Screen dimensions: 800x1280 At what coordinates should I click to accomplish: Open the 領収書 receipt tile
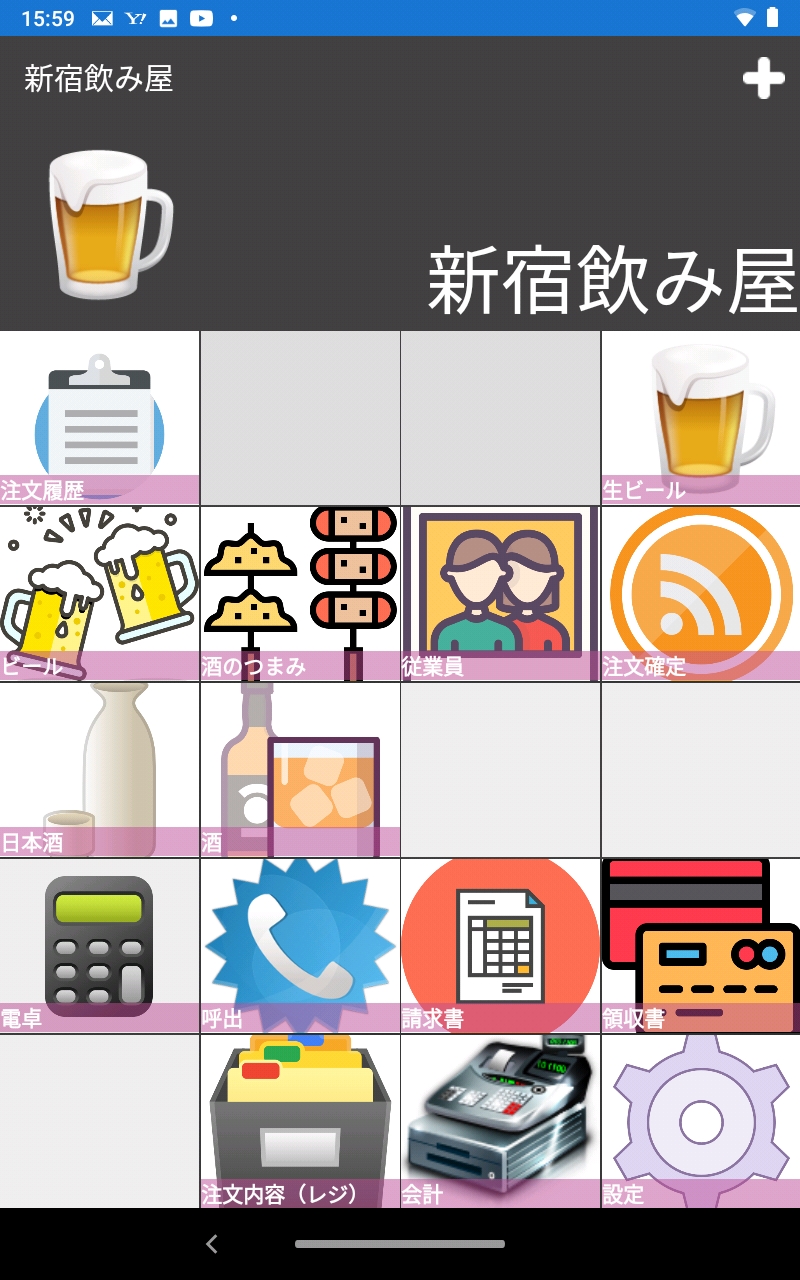tap(700, 946)
